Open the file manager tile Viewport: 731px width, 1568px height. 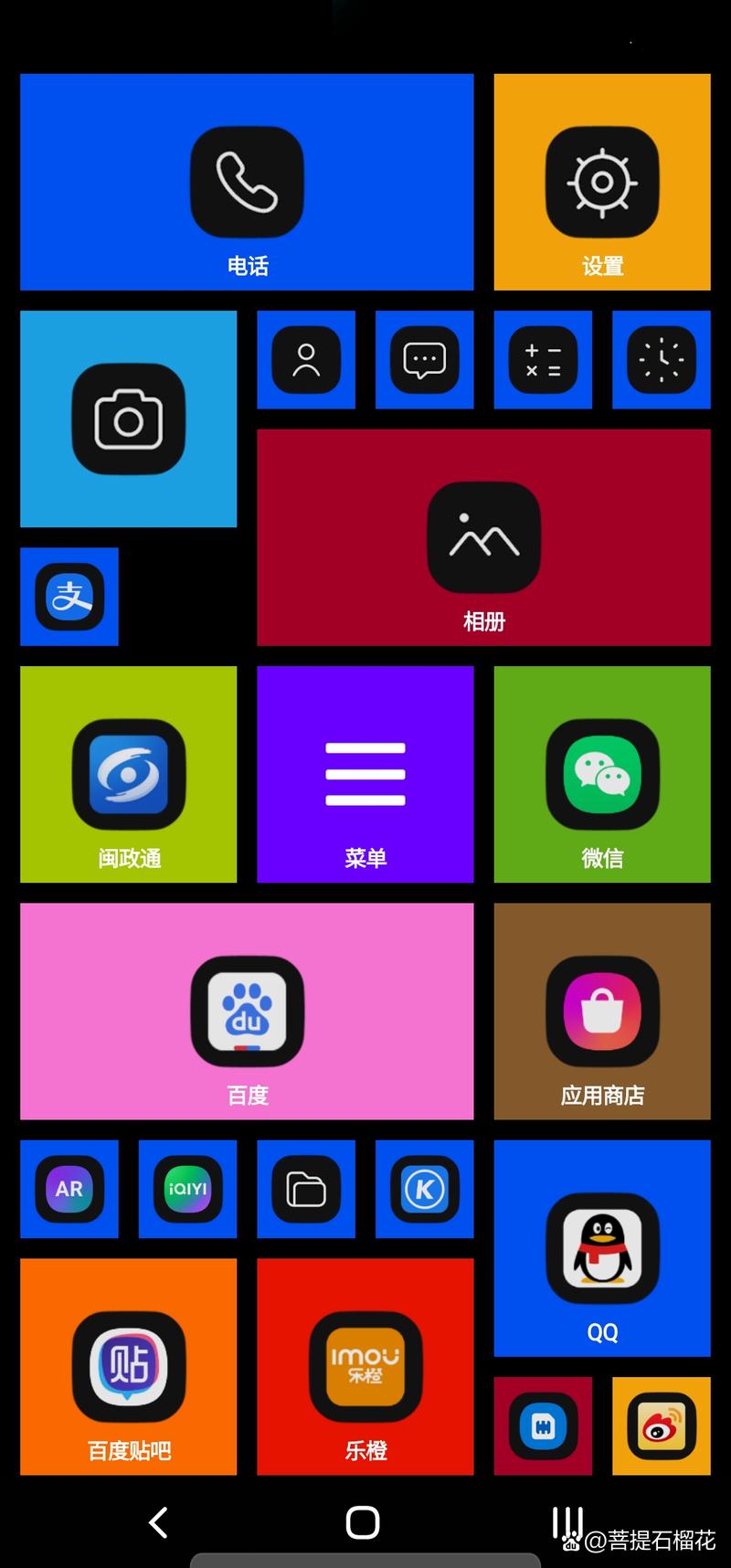tap(306, 1189)
